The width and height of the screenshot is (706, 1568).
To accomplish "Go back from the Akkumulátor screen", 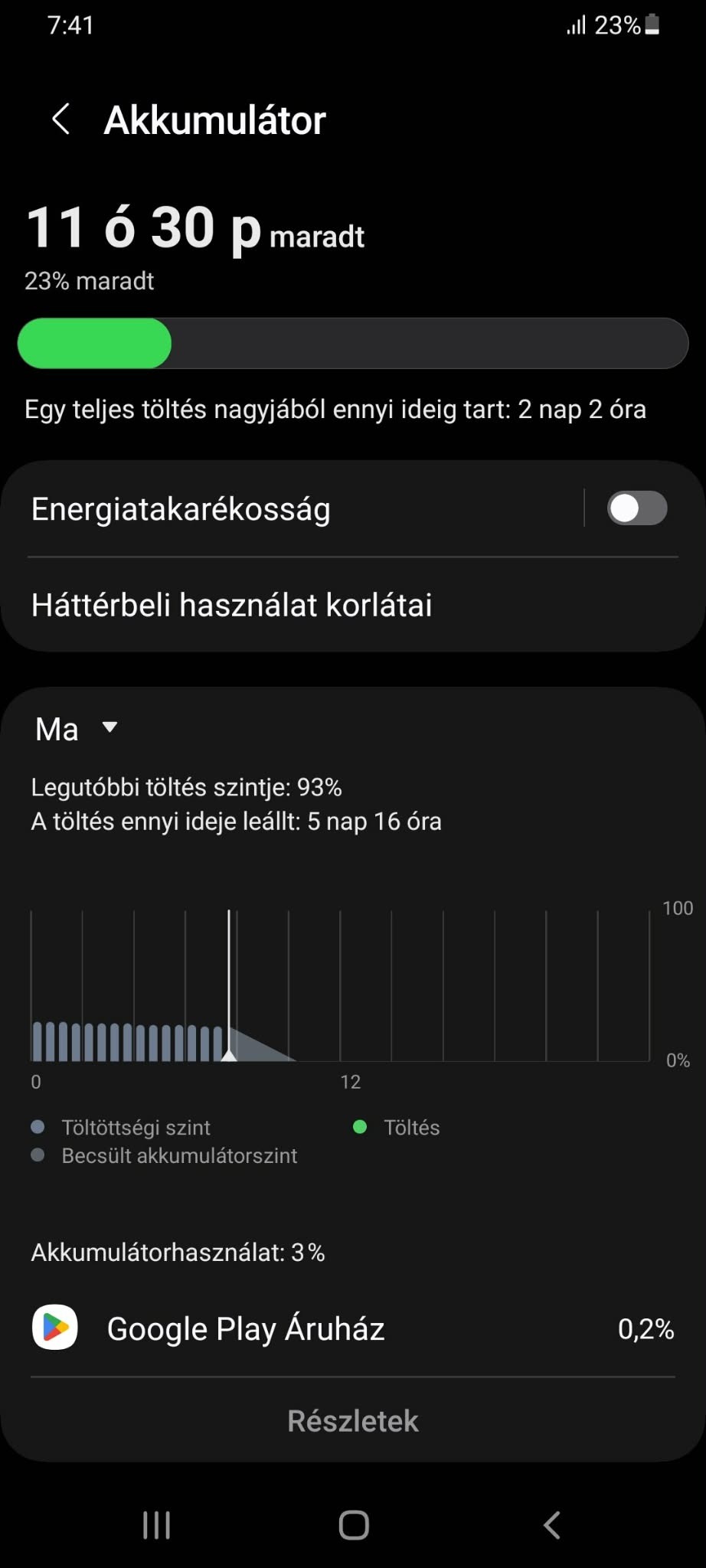I will pos(61,119).
